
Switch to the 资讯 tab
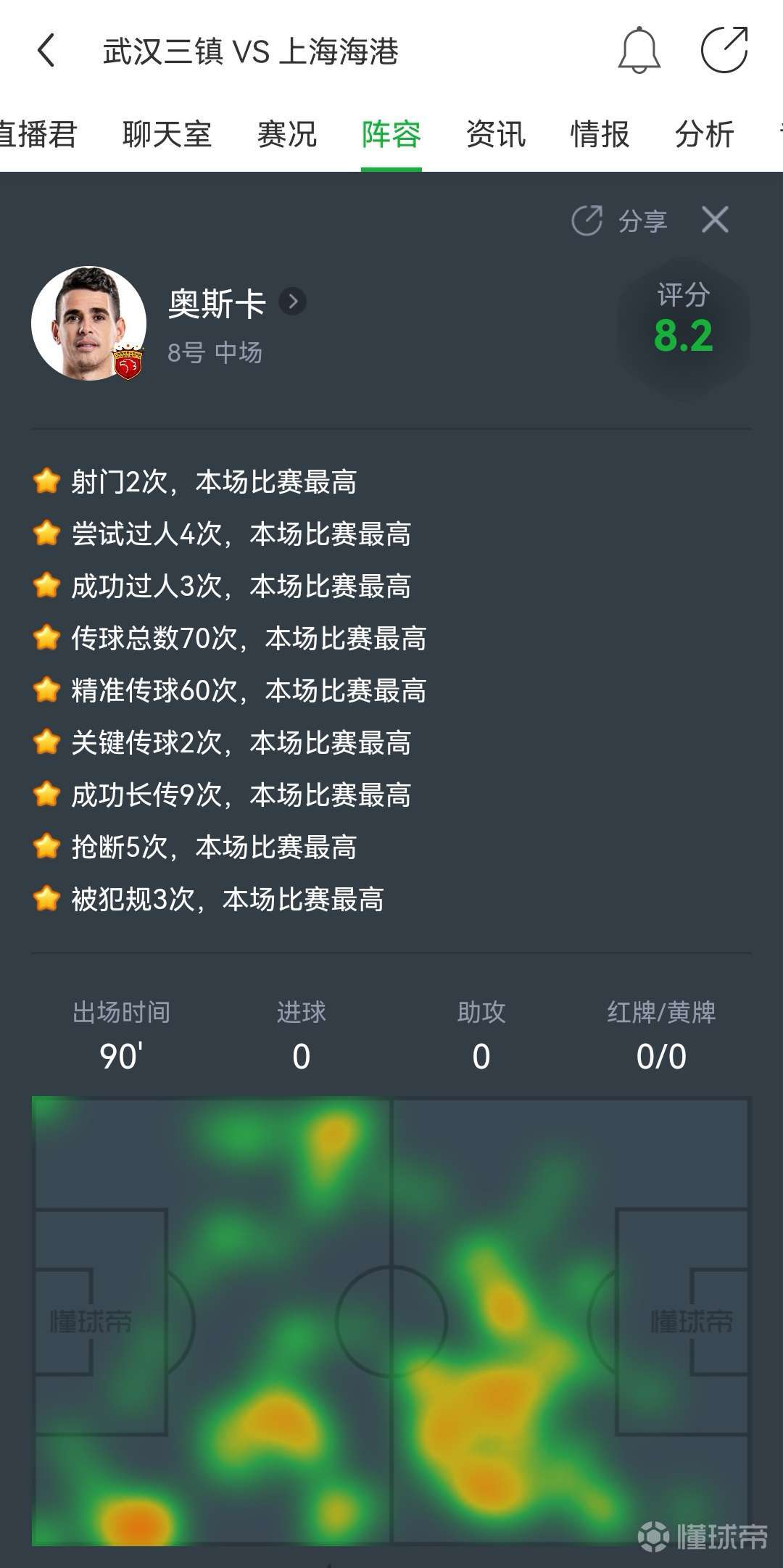tap(496, 134)
